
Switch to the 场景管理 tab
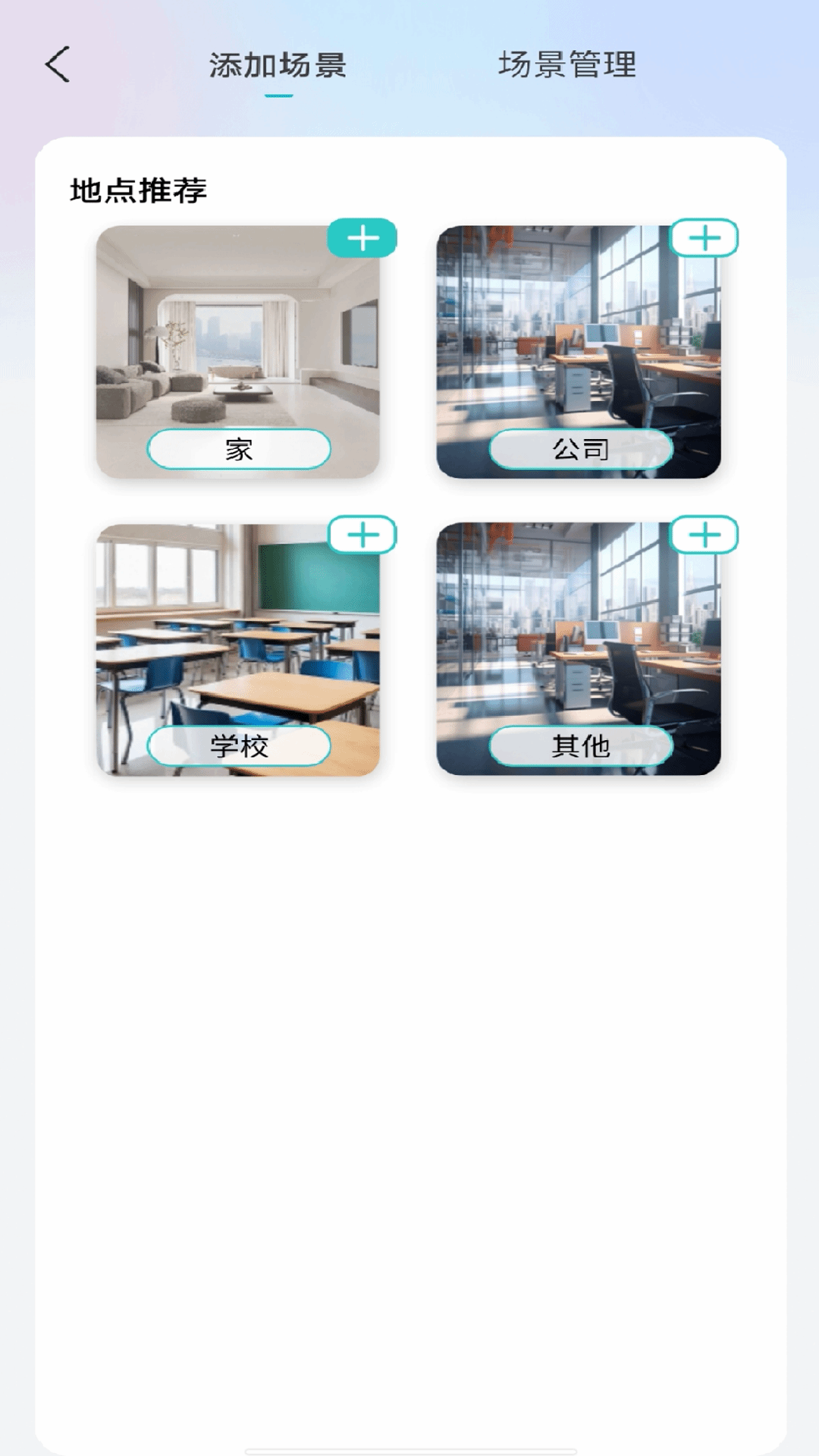(567, 65)
